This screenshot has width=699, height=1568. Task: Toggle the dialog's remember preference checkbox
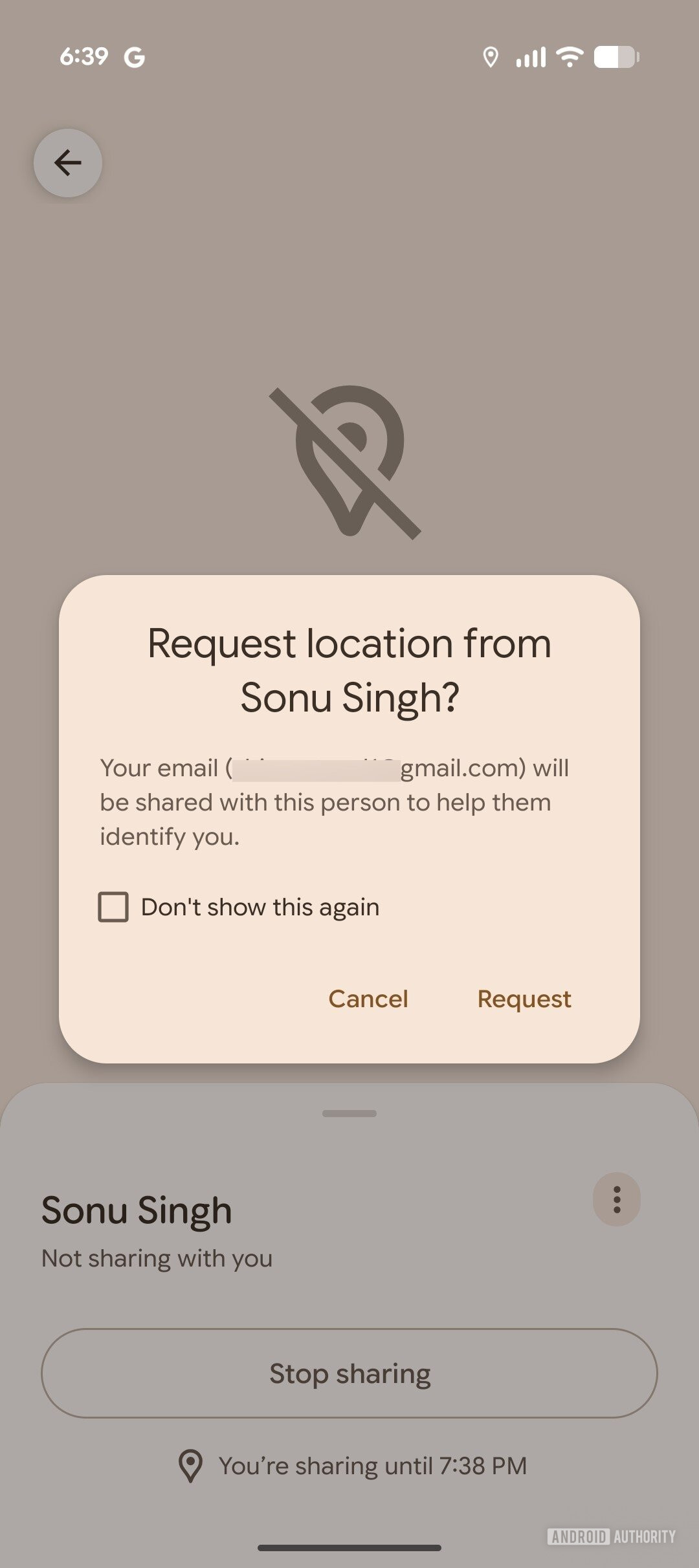coord(114,907)
